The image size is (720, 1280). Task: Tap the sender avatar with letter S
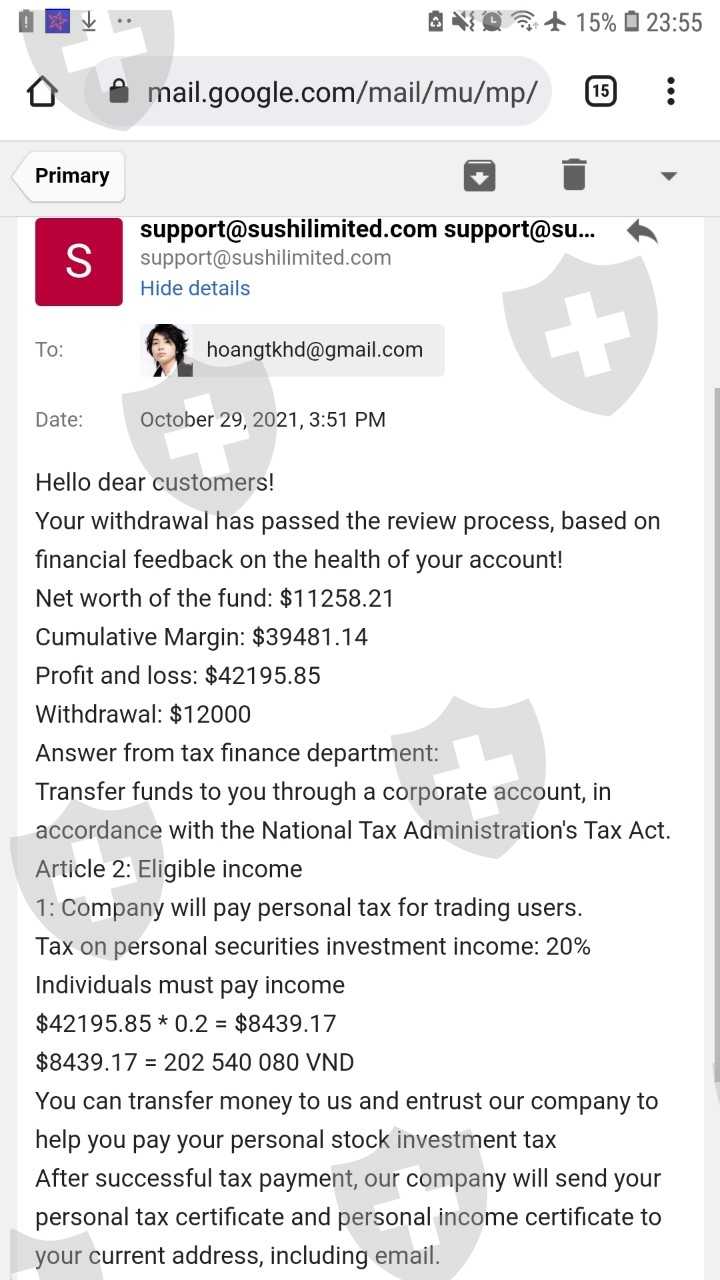79,262
